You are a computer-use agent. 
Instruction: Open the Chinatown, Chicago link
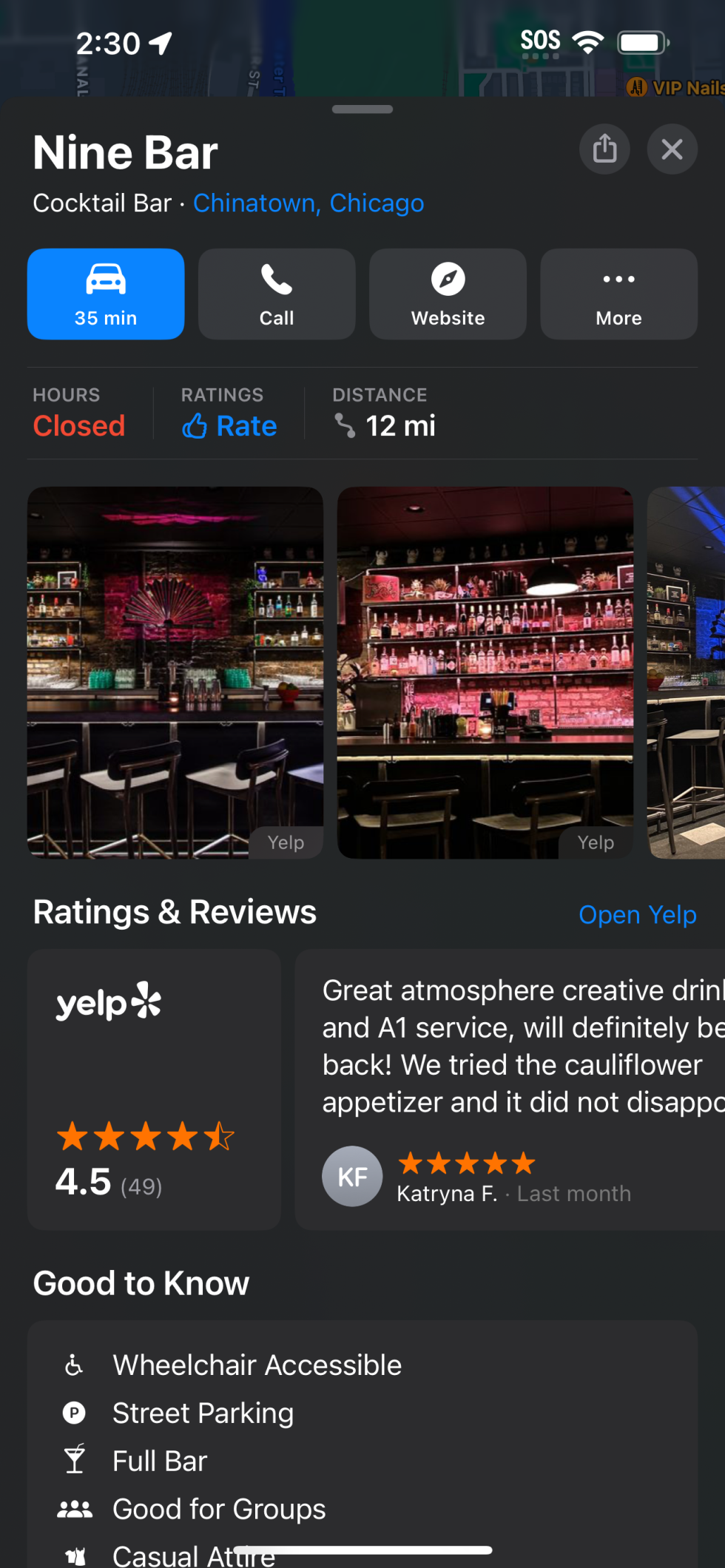click(308, 203)
